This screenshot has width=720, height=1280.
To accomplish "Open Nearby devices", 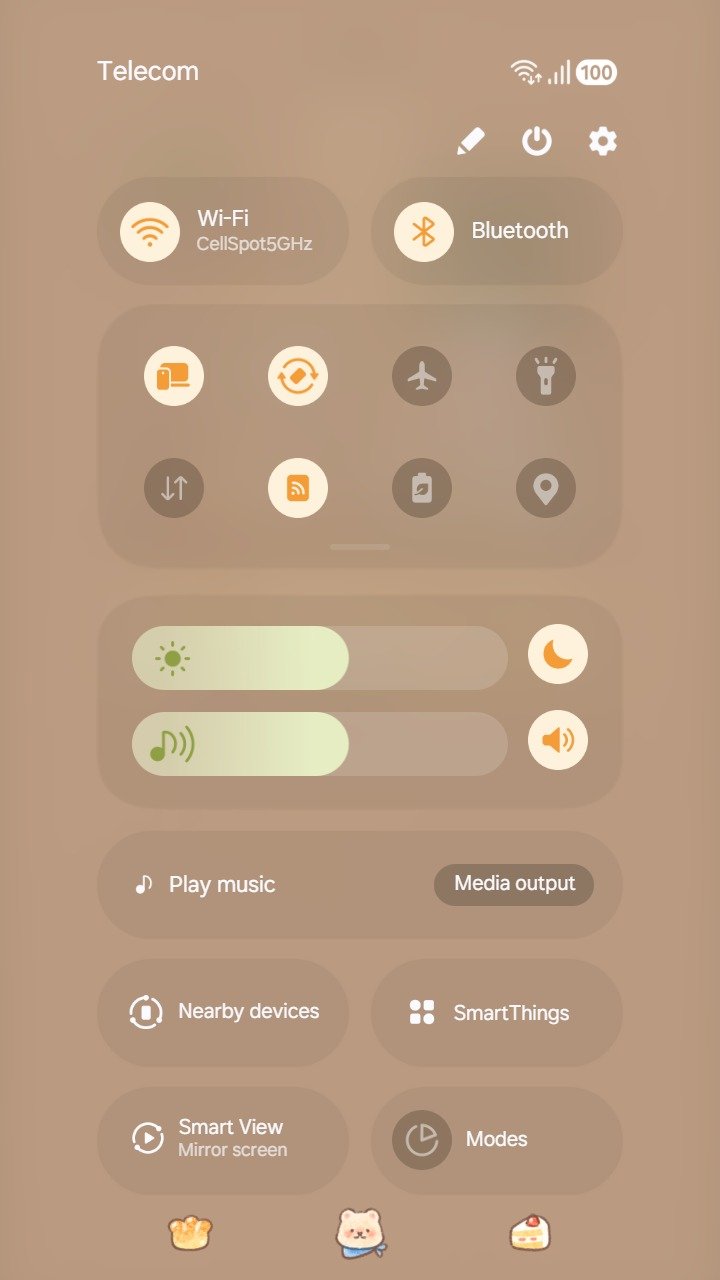I will 223,1012.
